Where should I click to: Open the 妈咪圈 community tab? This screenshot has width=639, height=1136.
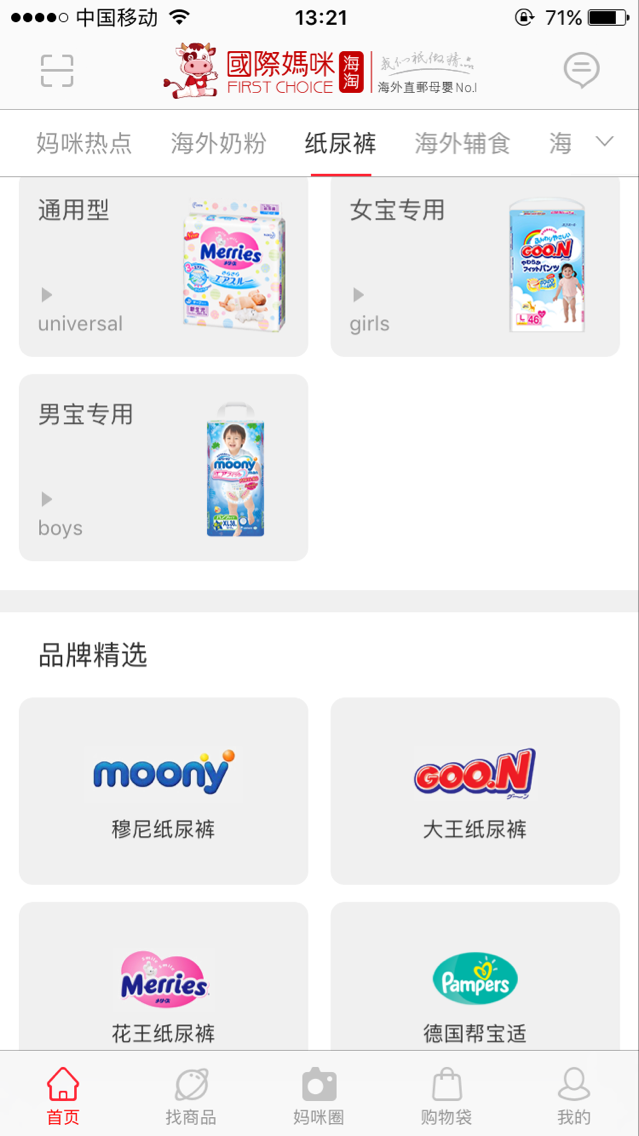[319, 1096]
